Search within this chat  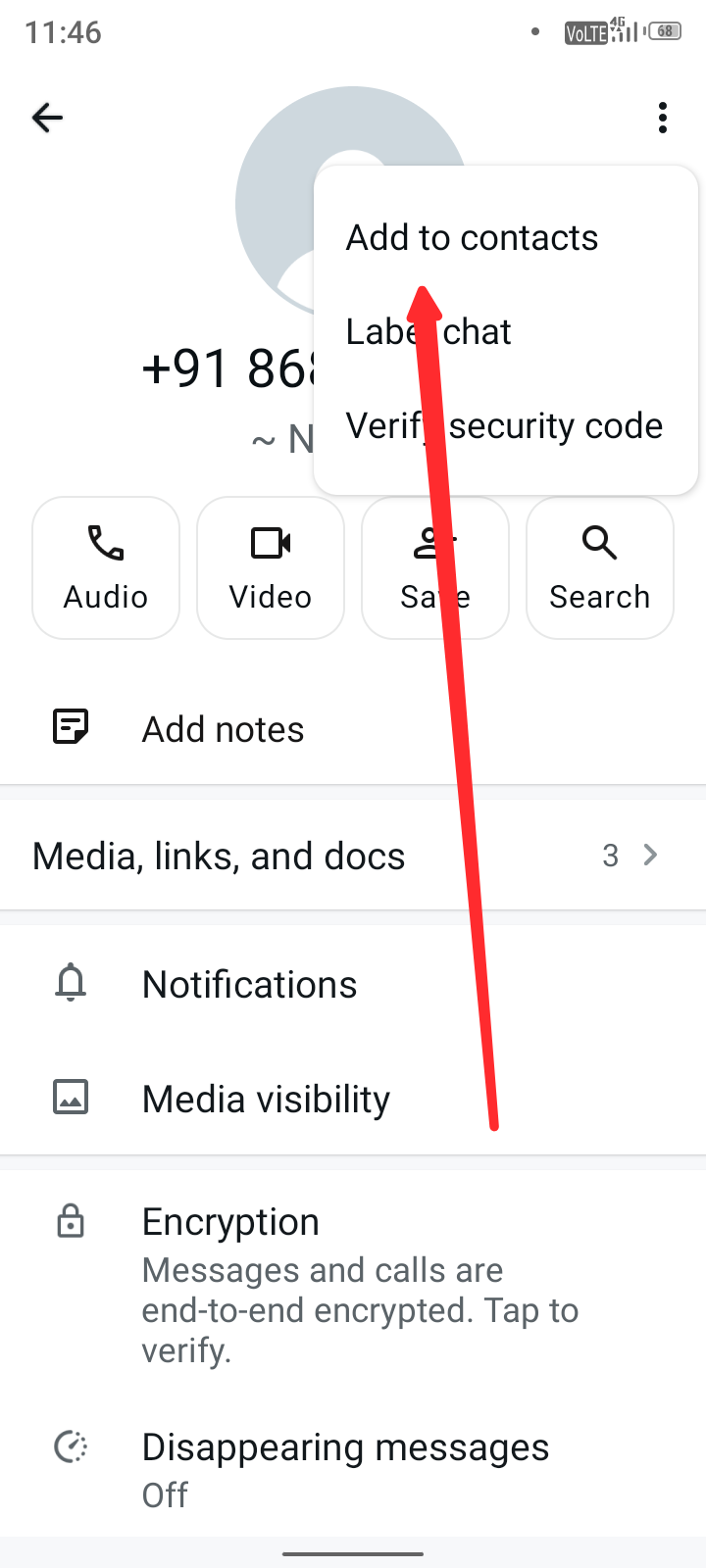(x=599, y=568)
